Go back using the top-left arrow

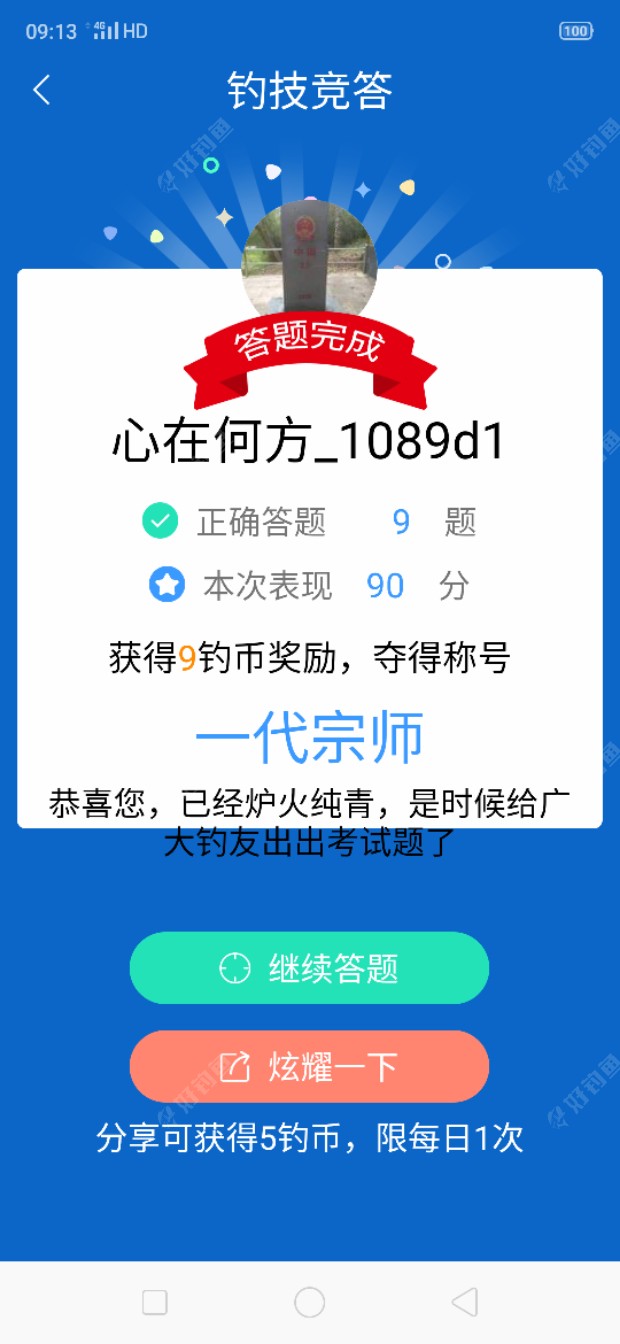pos(41,90)
